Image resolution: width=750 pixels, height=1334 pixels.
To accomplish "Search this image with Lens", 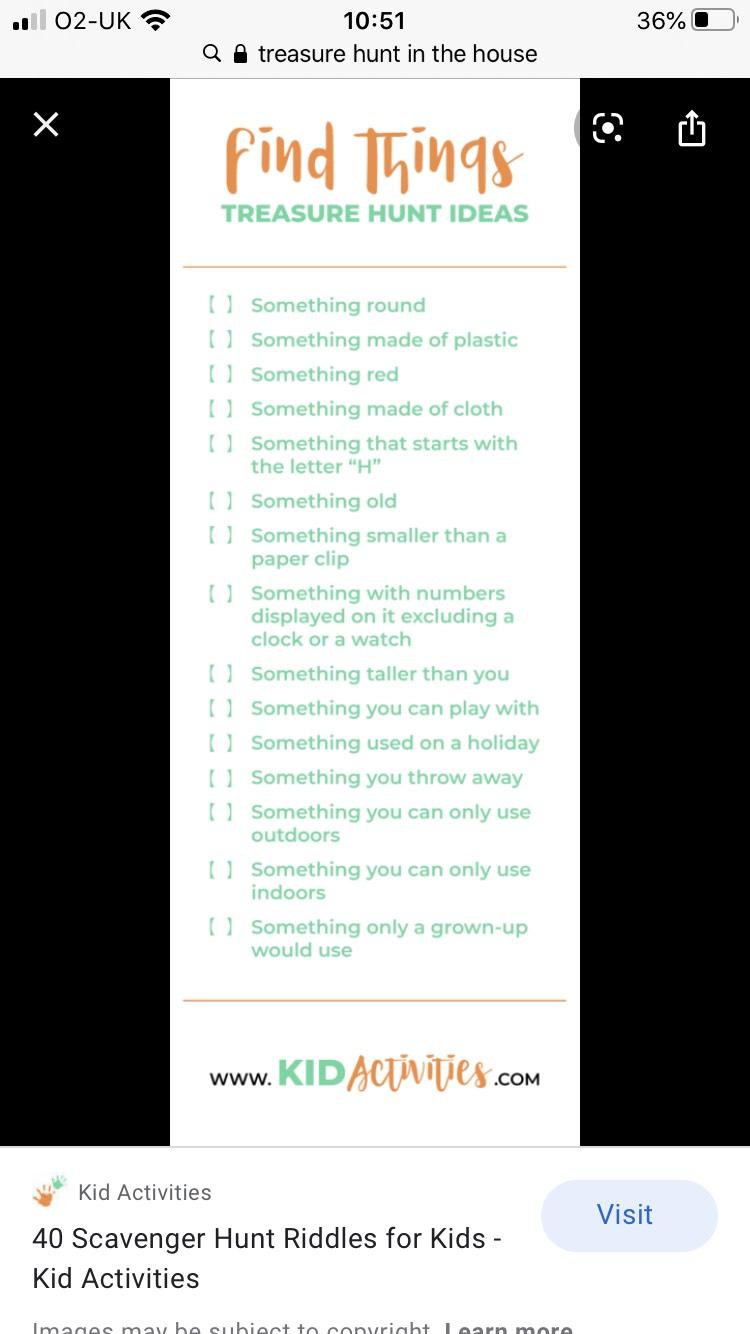I will pyautogui.click(x=607, y=128).
